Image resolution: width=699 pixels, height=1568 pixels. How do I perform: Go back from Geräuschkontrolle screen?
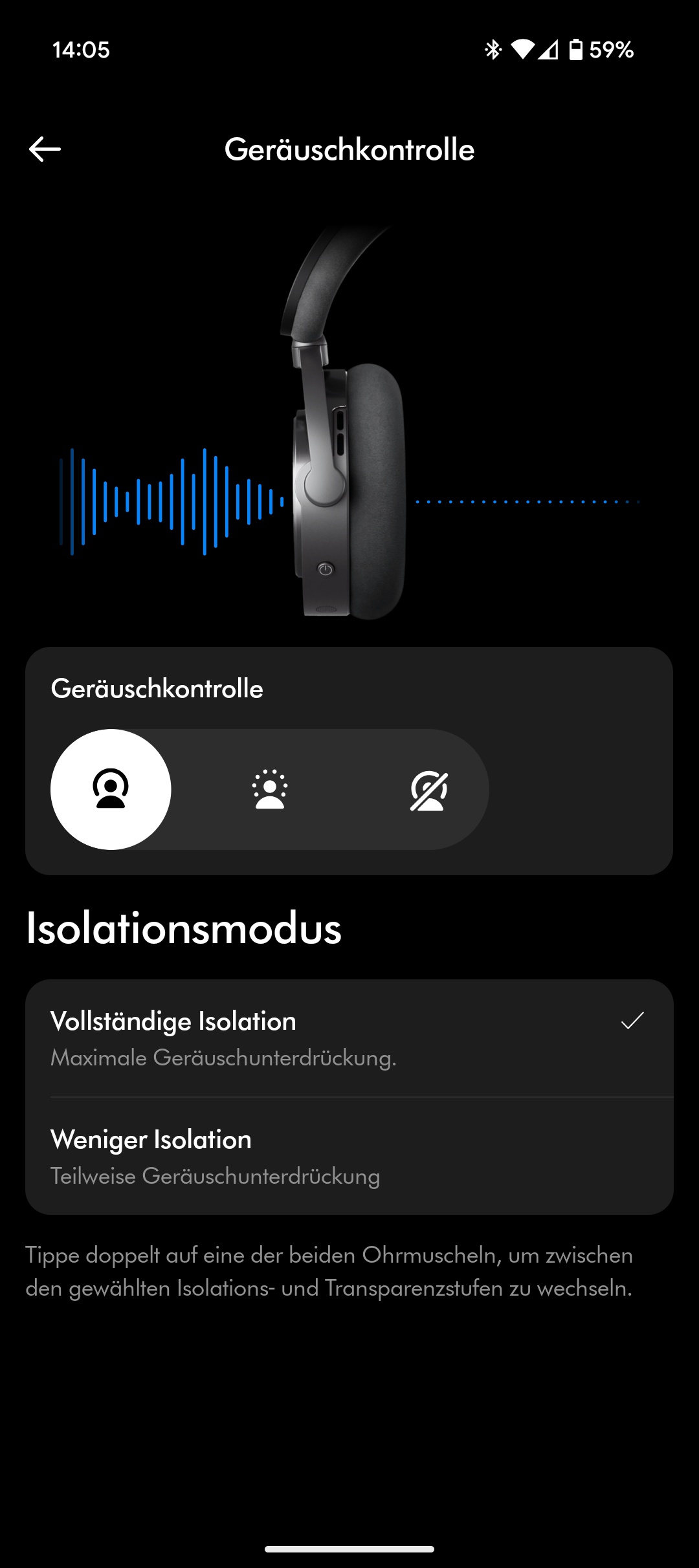[45, 149]
